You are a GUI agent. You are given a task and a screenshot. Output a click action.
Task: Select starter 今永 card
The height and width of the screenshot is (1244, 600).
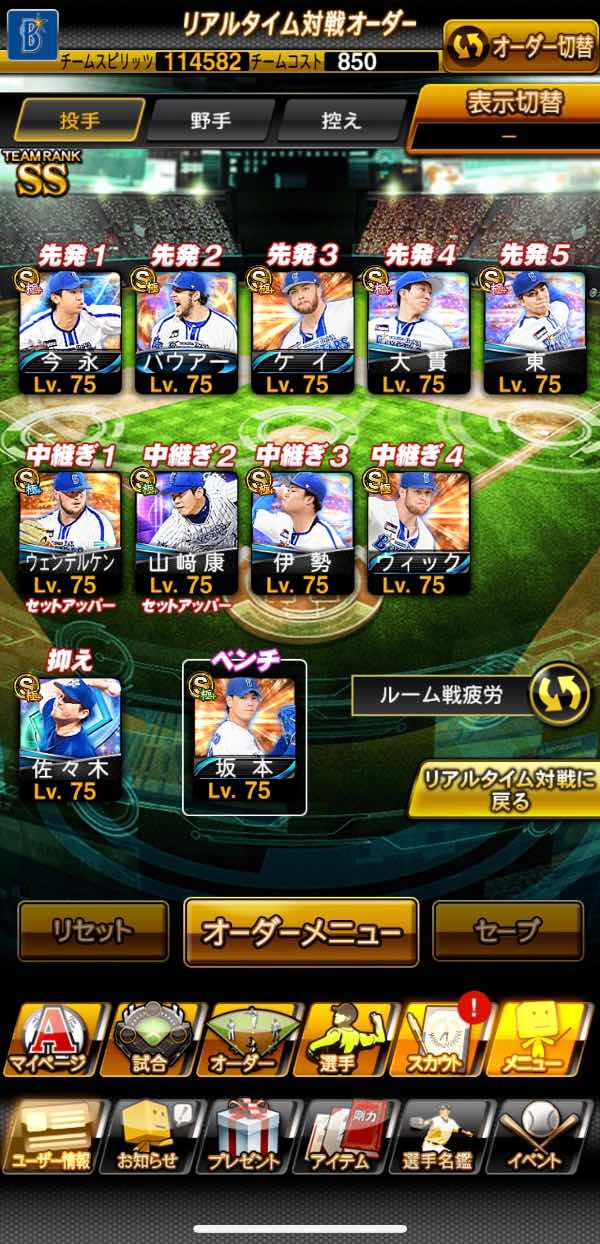click(x=70, y=330)
